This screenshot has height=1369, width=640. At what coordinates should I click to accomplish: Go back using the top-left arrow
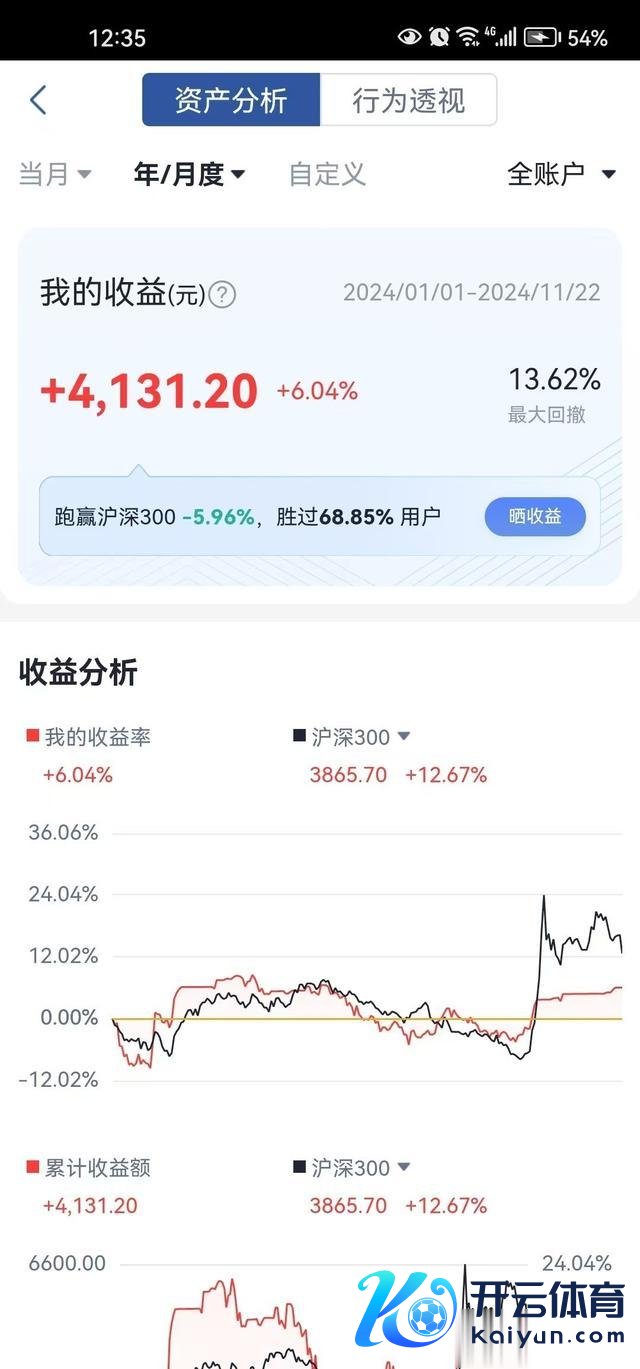click(38, 100)
